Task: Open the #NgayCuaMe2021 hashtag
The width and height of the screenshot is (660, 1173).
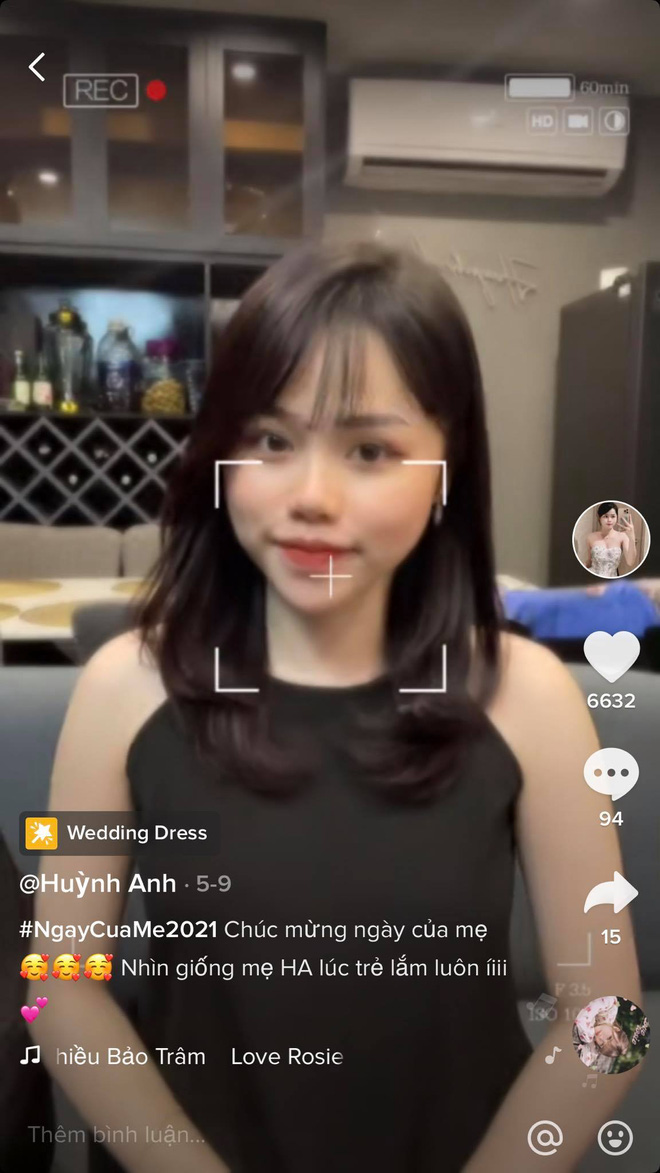Action: pyautogui.click(x=118, y=929)
